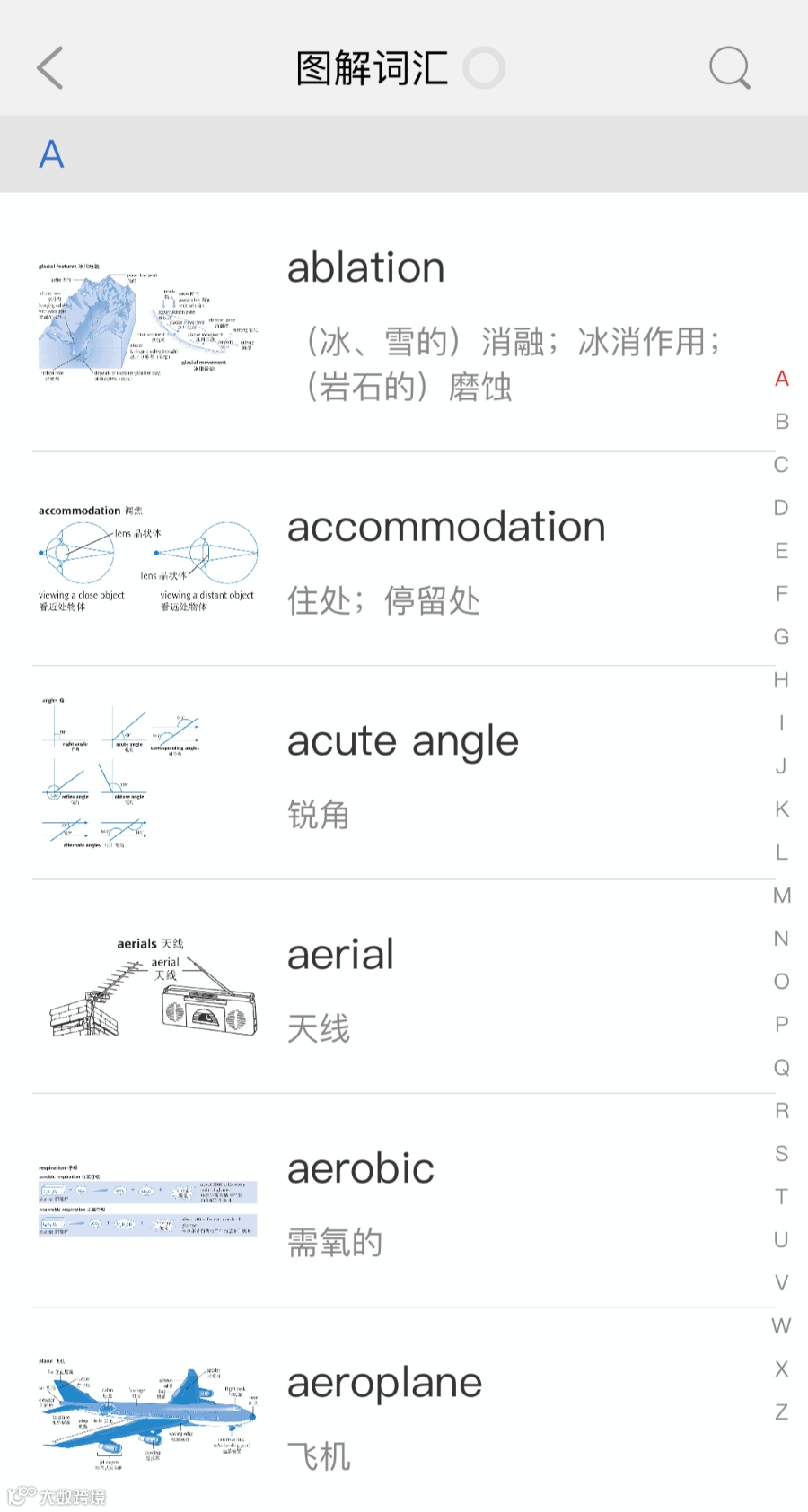Go back from the 图解词汇 page
808x1512 pixels.
51,68
